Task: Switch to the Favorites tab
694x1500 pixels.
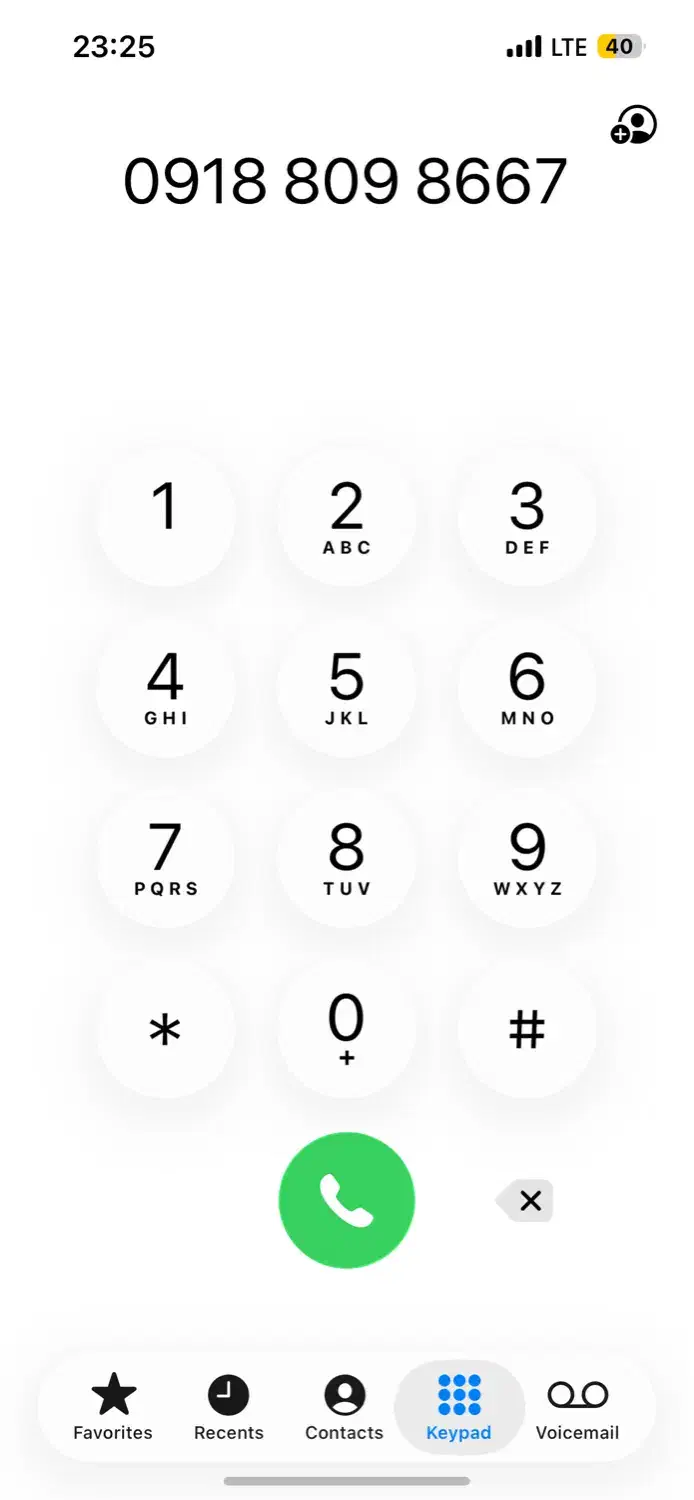Action: tap(113, 1407)
